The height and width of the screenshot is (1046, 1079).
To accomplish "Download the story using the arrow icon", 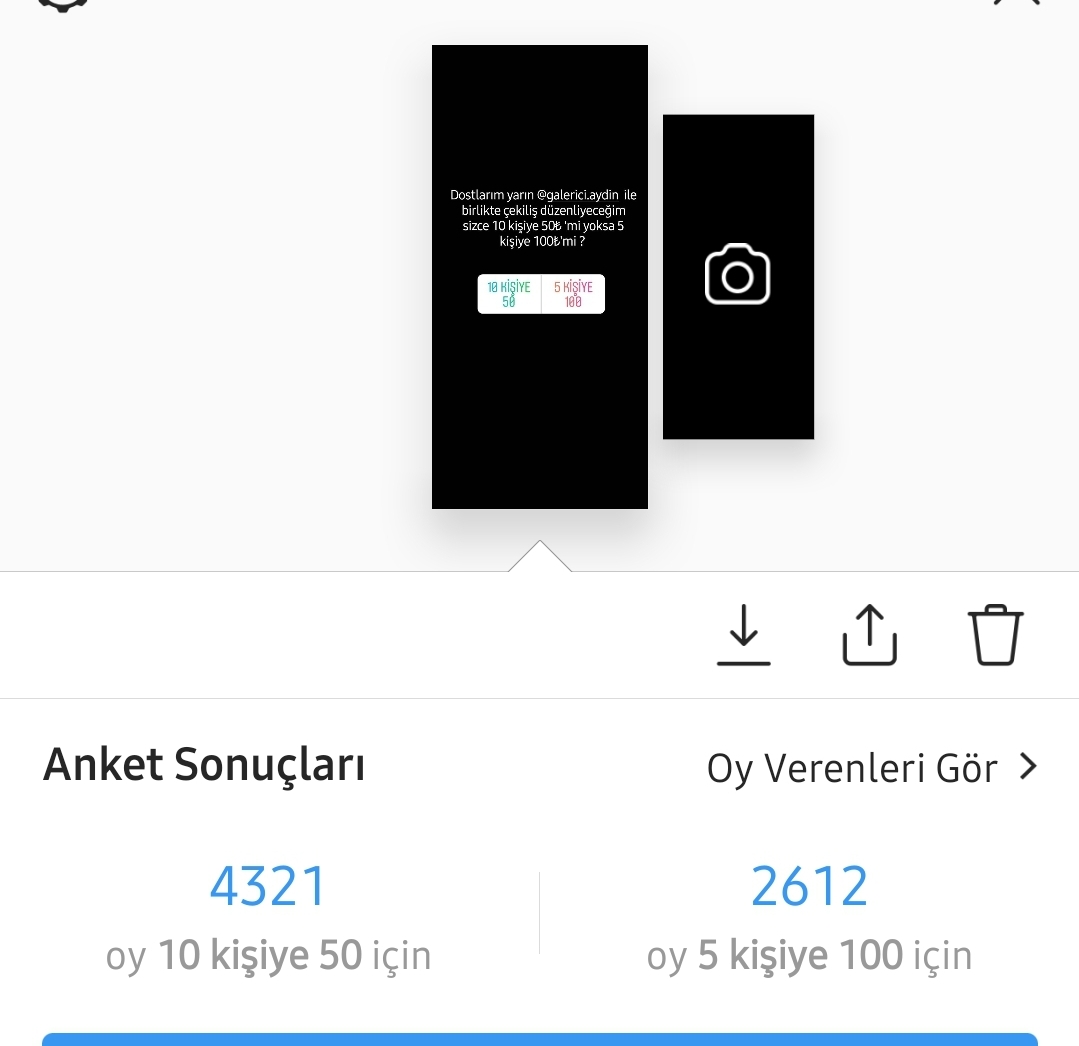I will (743, 634).
